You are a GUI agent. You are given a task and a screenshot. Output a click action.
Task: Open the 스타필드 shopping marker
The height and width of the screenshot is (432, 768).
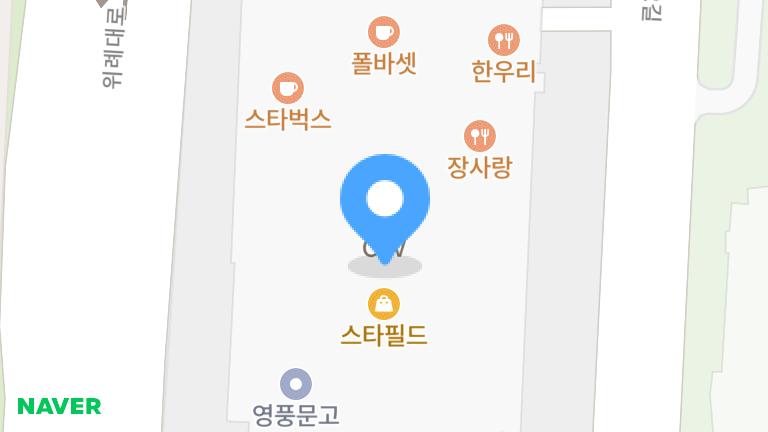click(x=384, y=304)
